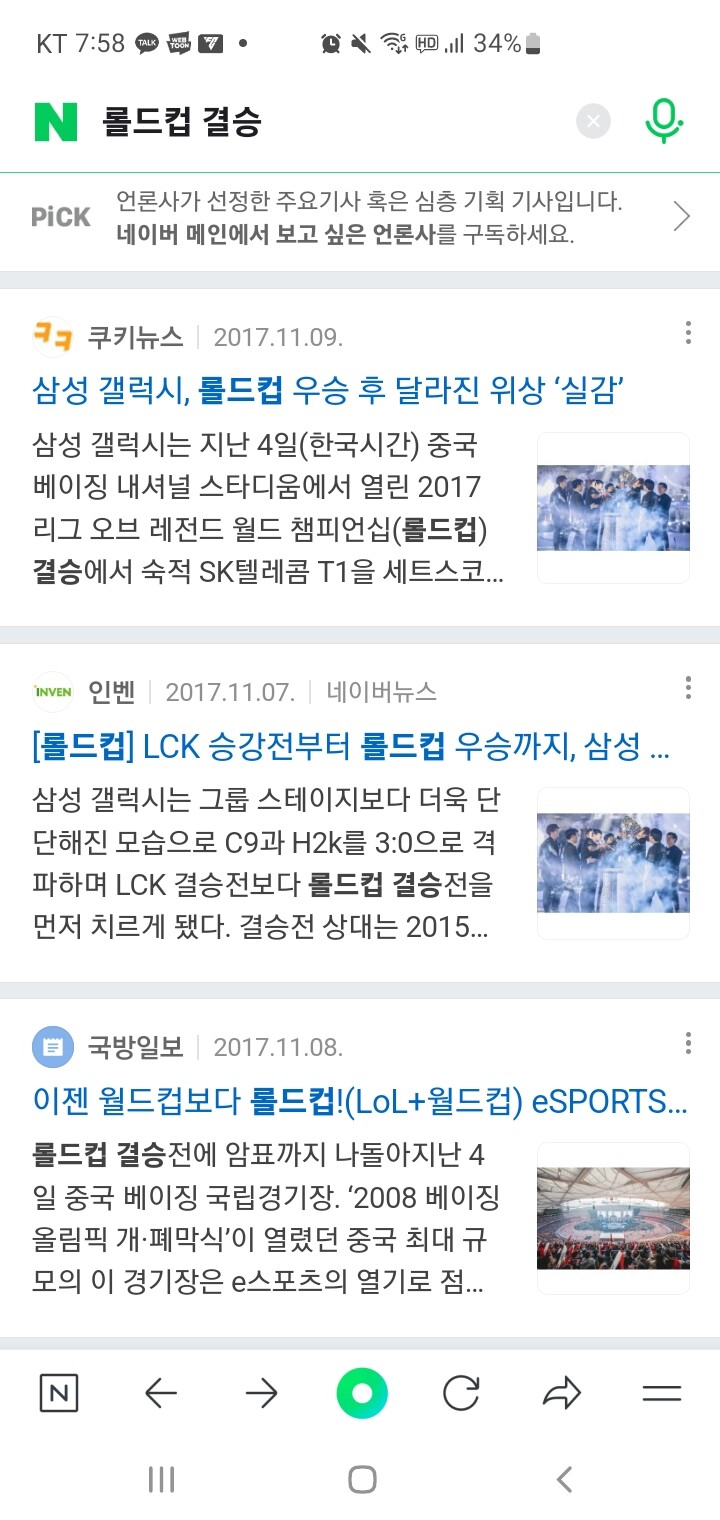This screenshot has width=720, height=1520.
Task: Go to the previous page in browser
Action: click(160, 1393)
